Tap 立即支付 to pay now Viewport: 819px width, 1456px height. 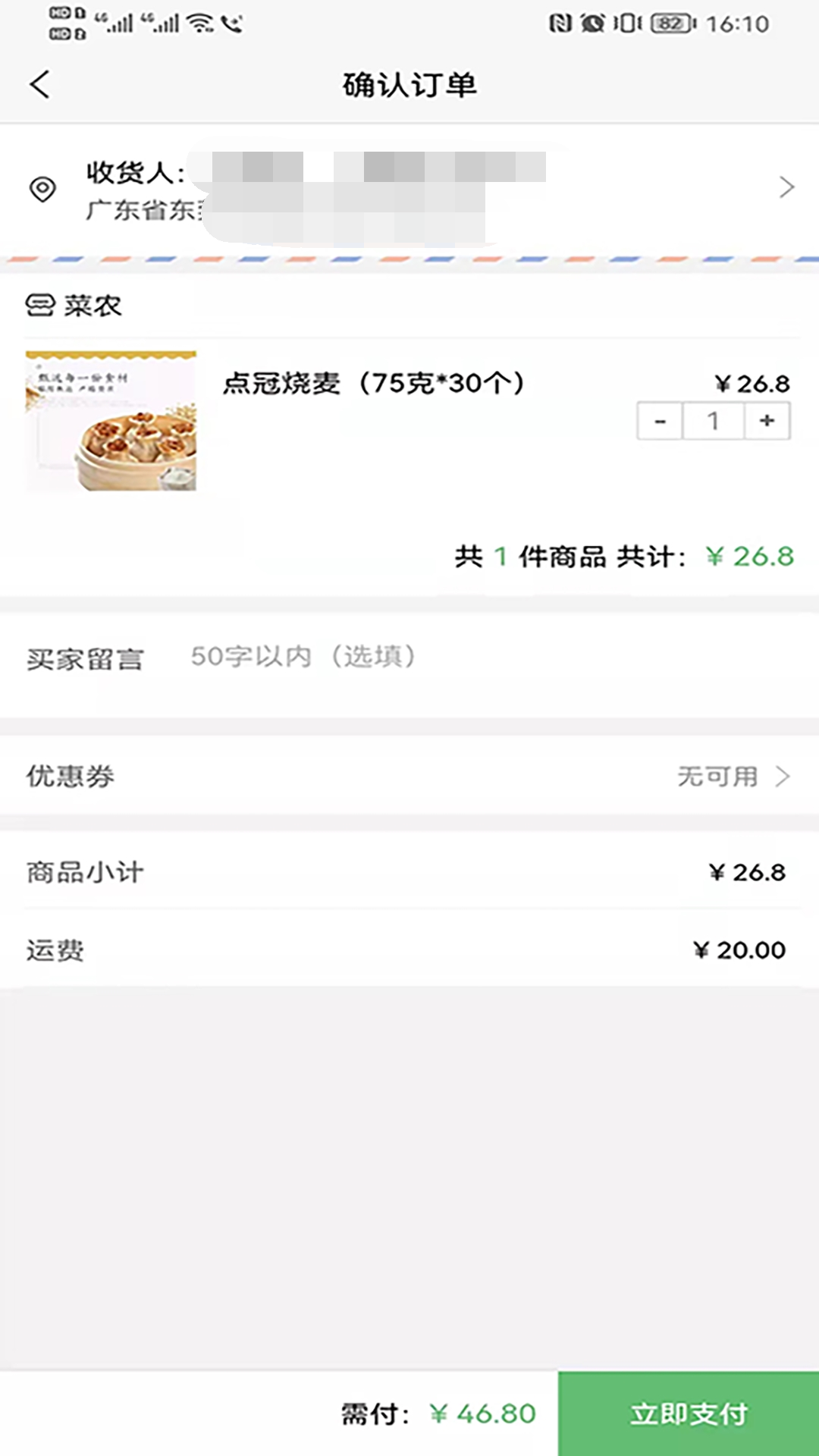coord(689,1414)
